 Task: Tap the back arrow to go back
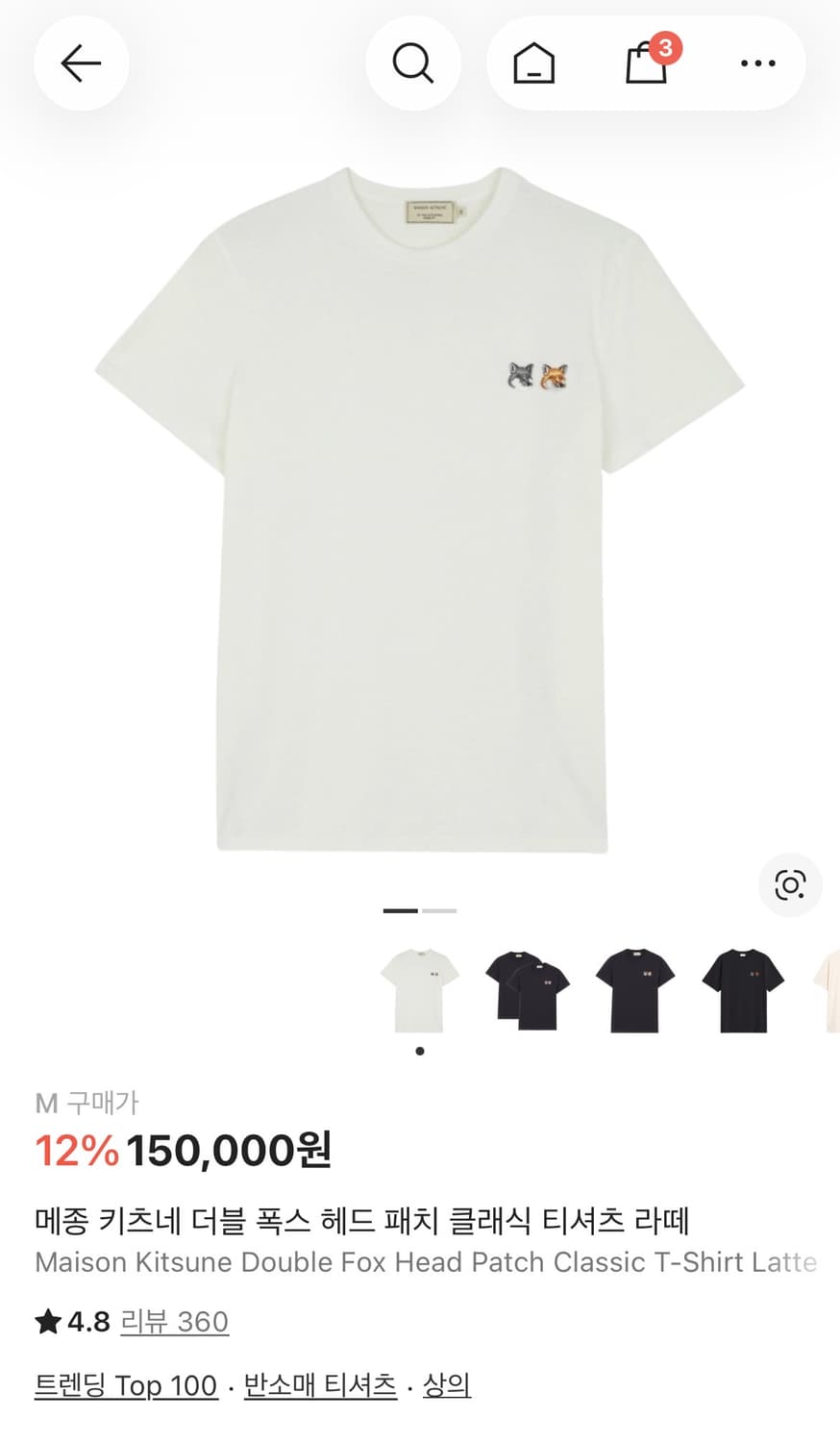[81, 62]
